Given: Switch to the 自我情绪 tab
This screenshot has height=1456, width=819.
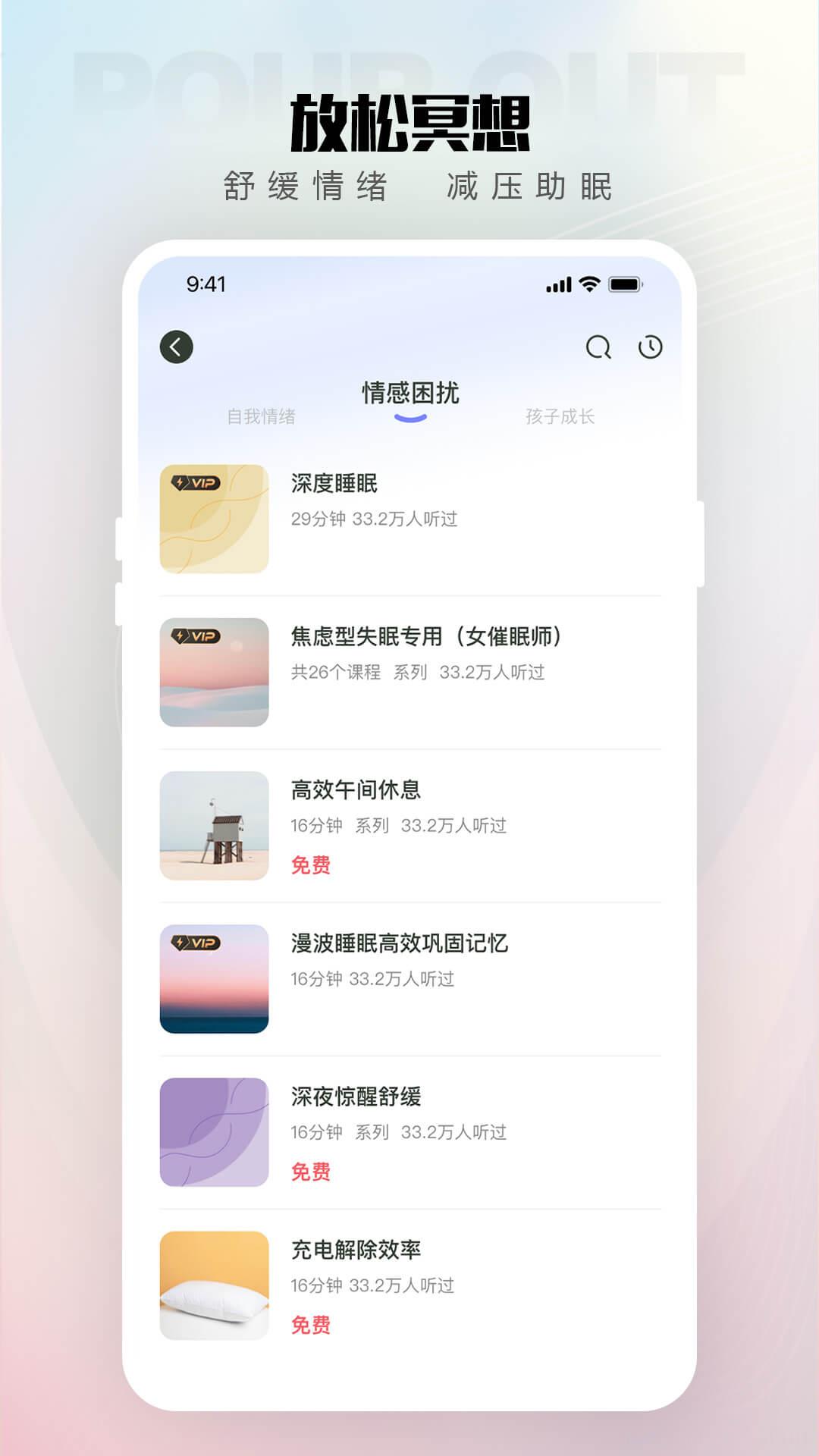Looking at the screenshot, I should 262,415.
